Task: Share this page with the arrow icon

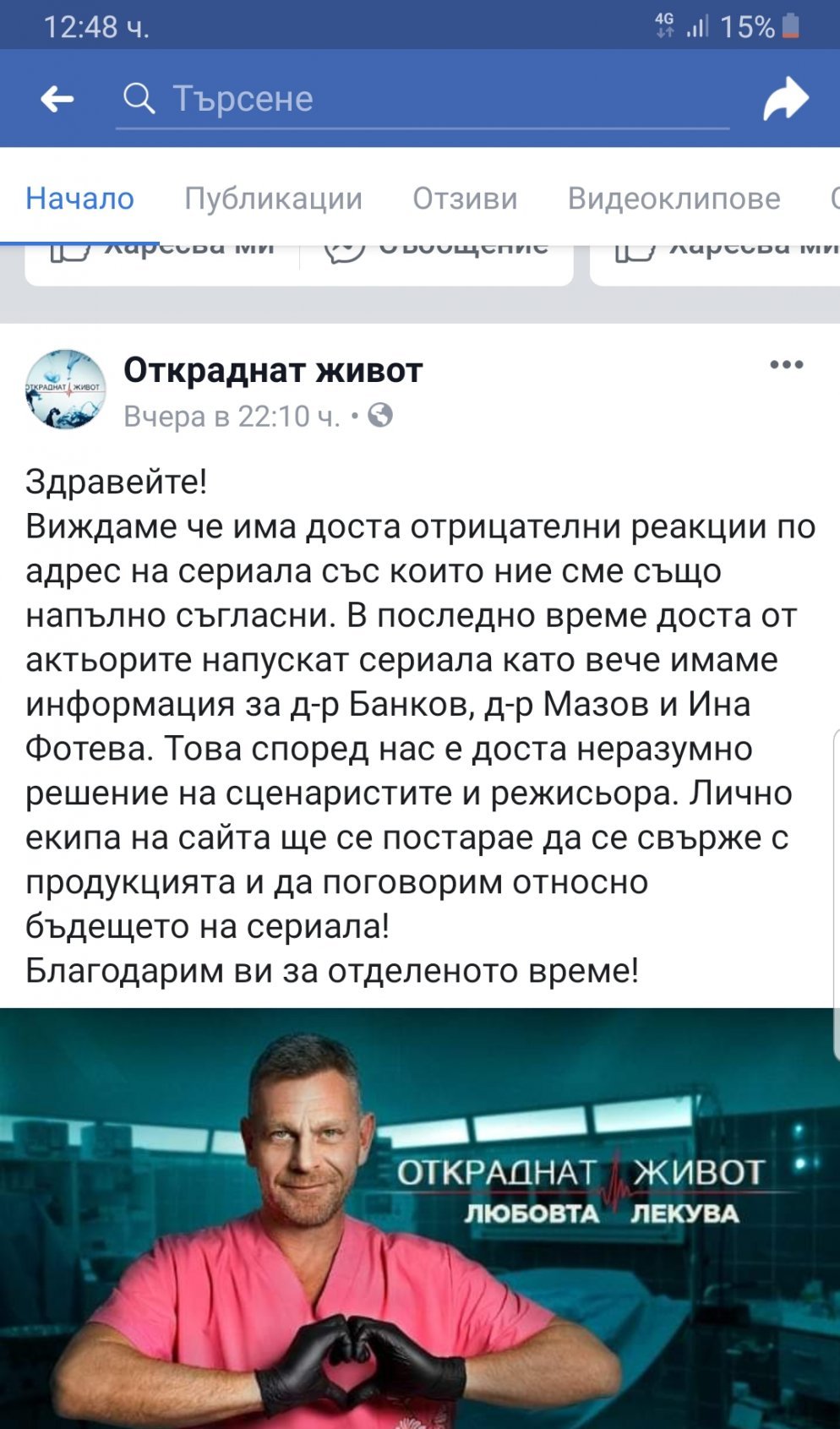Action: (x=785, y=100)
